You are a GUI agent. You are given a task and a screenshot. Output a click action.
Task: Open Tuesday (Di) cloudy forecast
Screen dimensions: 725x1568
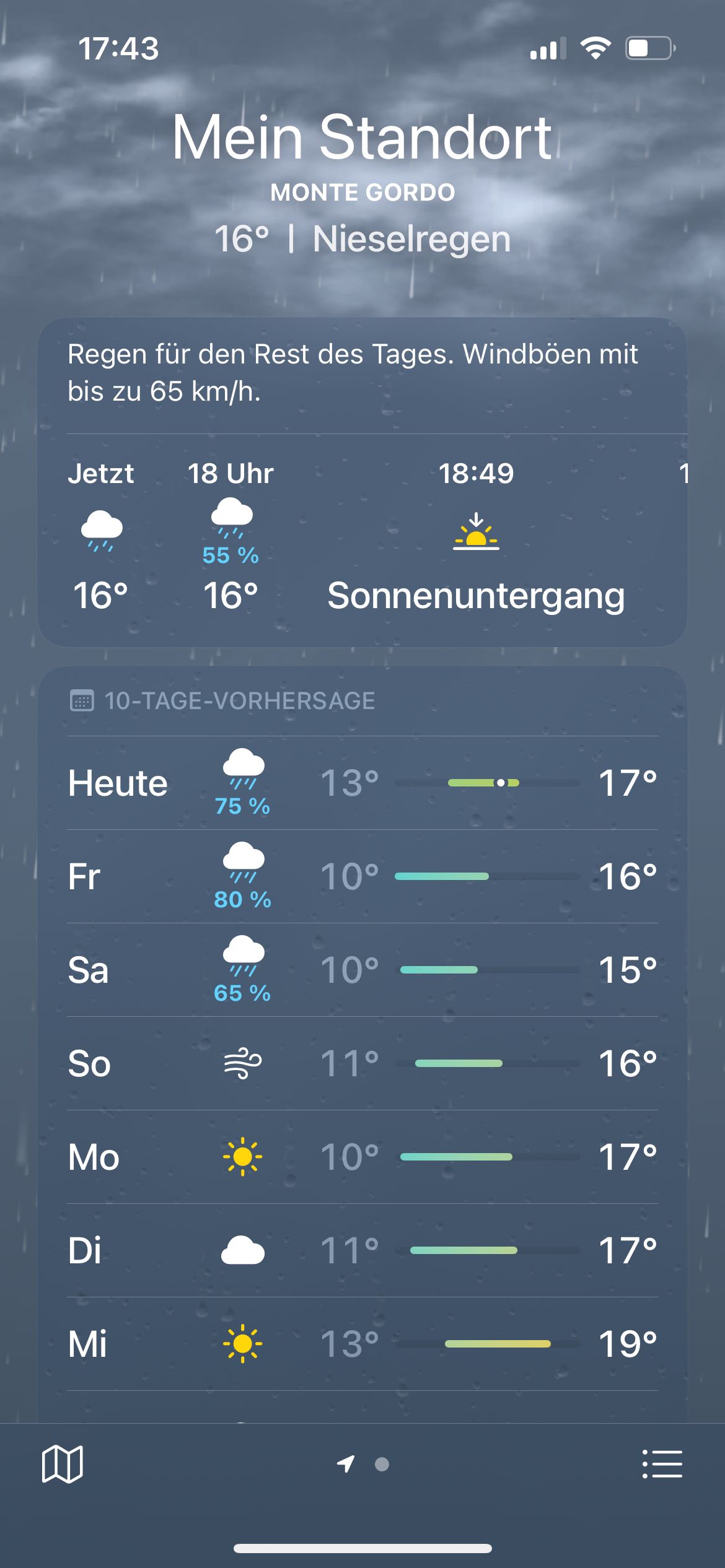pos(362,1250)
